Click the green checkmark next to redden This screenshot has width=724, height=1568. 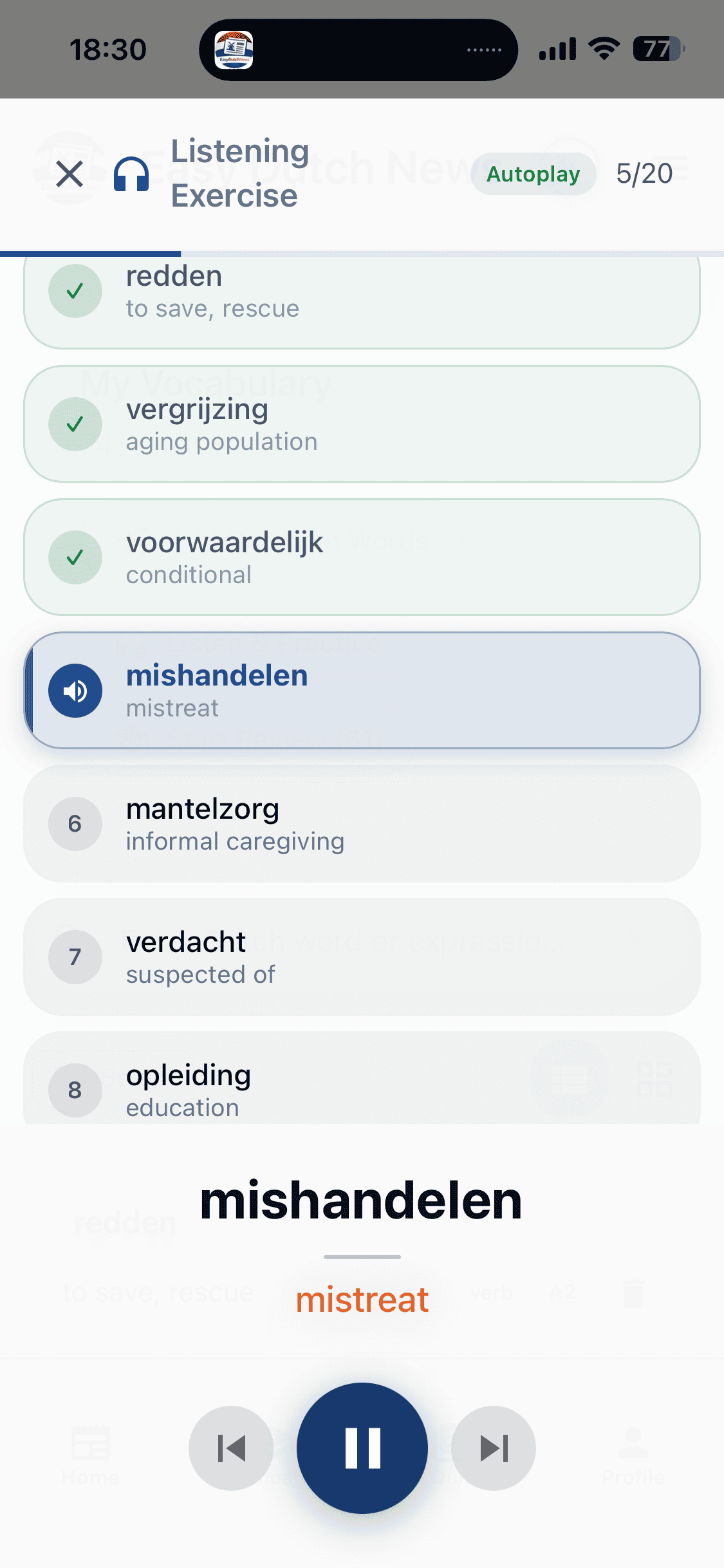tap(75, 291)
